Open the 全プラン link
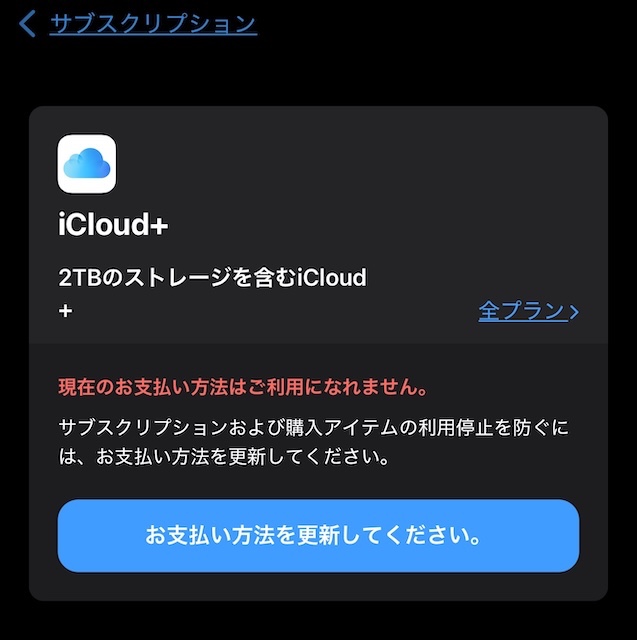 coord(528,311)
